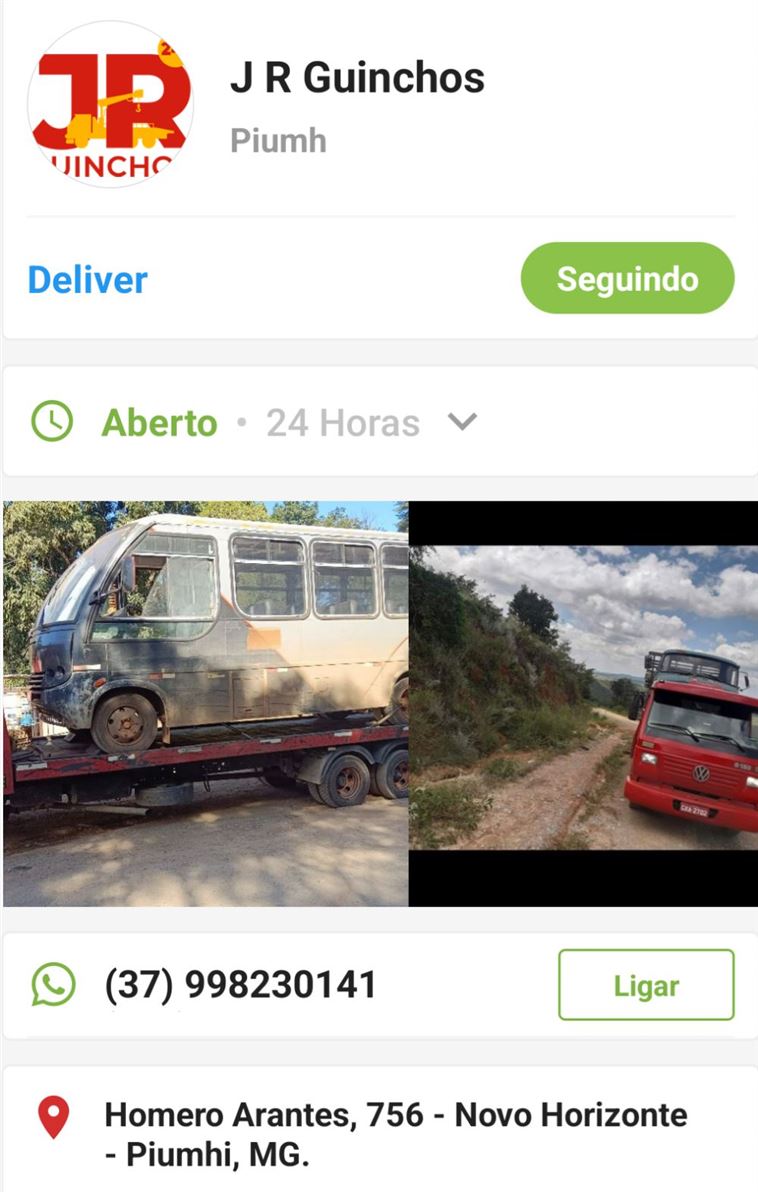
Task: Tap the Seguindo follow button
Action: pyautogui.click(x=627, y=278)
